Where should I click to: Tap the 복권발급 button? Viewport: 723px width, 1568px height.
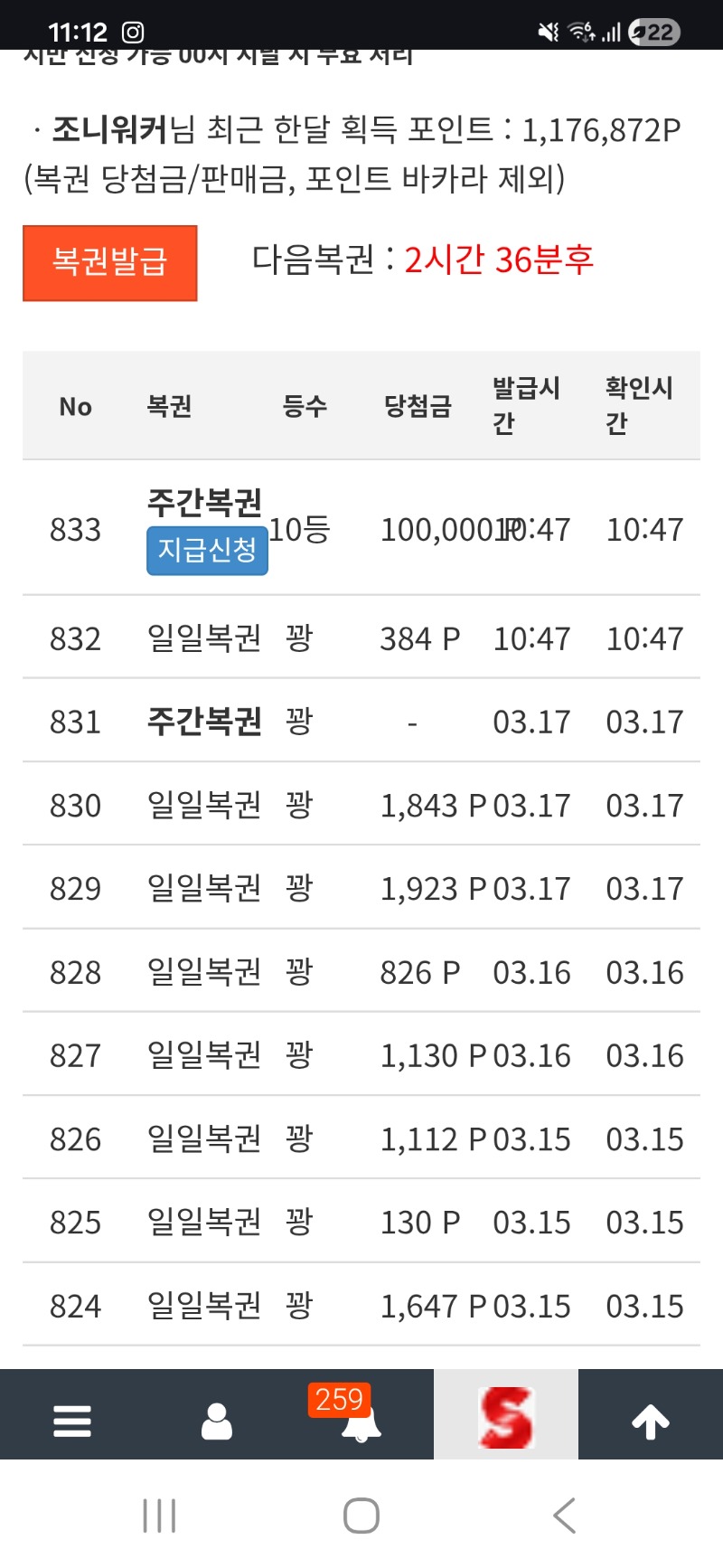click(109, 262)
